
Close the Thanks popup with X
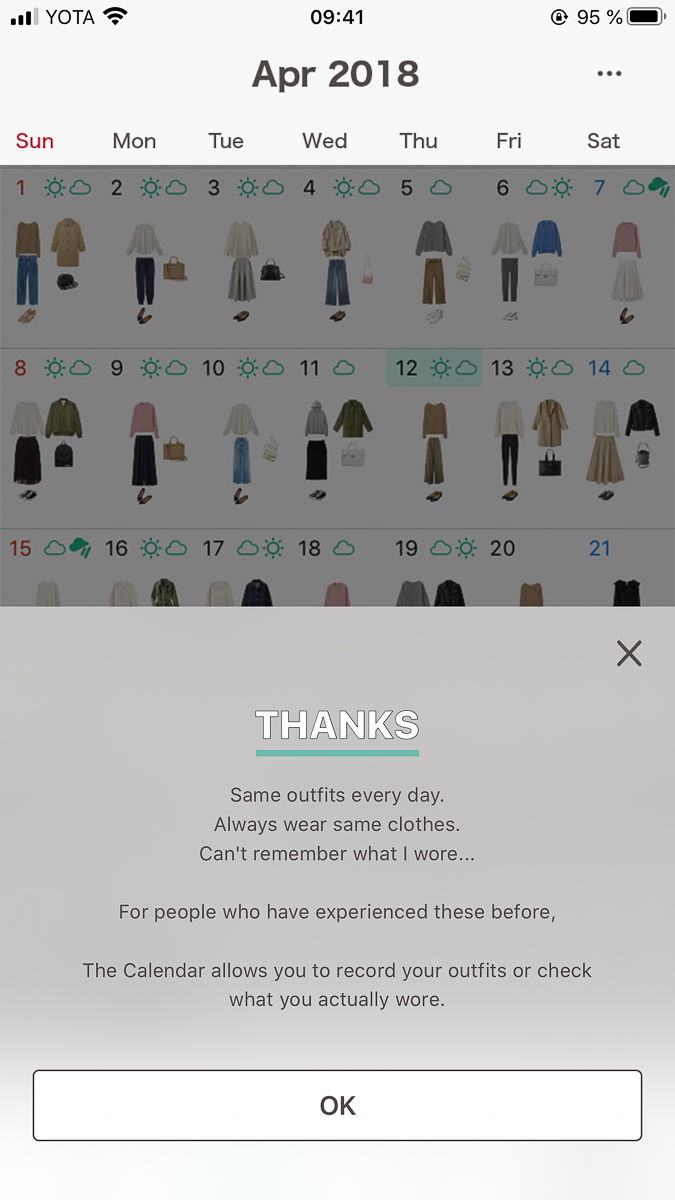tap(629, 654)
